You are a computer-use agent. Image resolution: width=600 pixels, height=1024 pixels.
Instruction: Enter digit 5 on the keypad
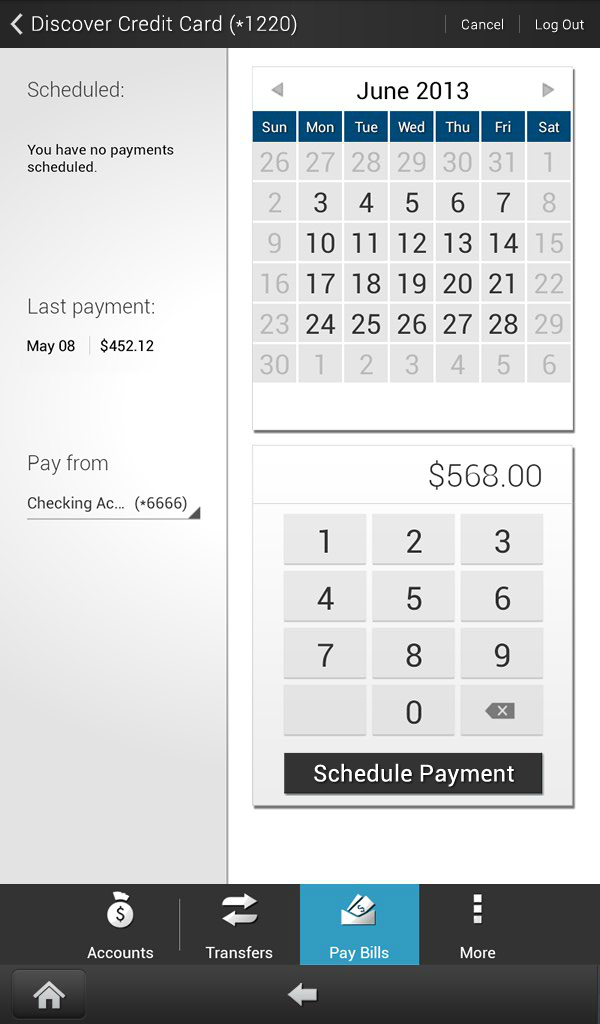[413, 598]
